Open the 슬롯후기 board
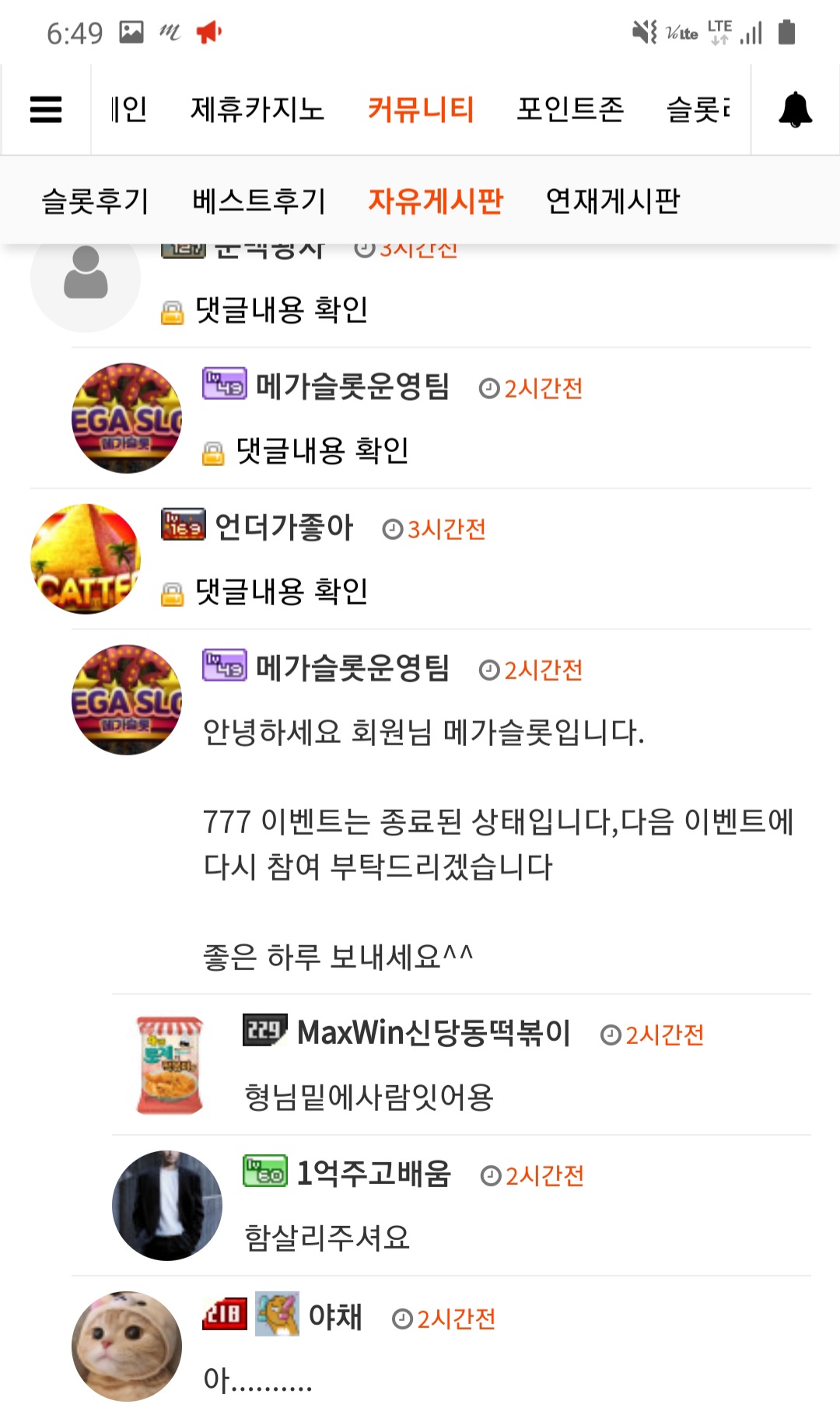 (95, 201)
